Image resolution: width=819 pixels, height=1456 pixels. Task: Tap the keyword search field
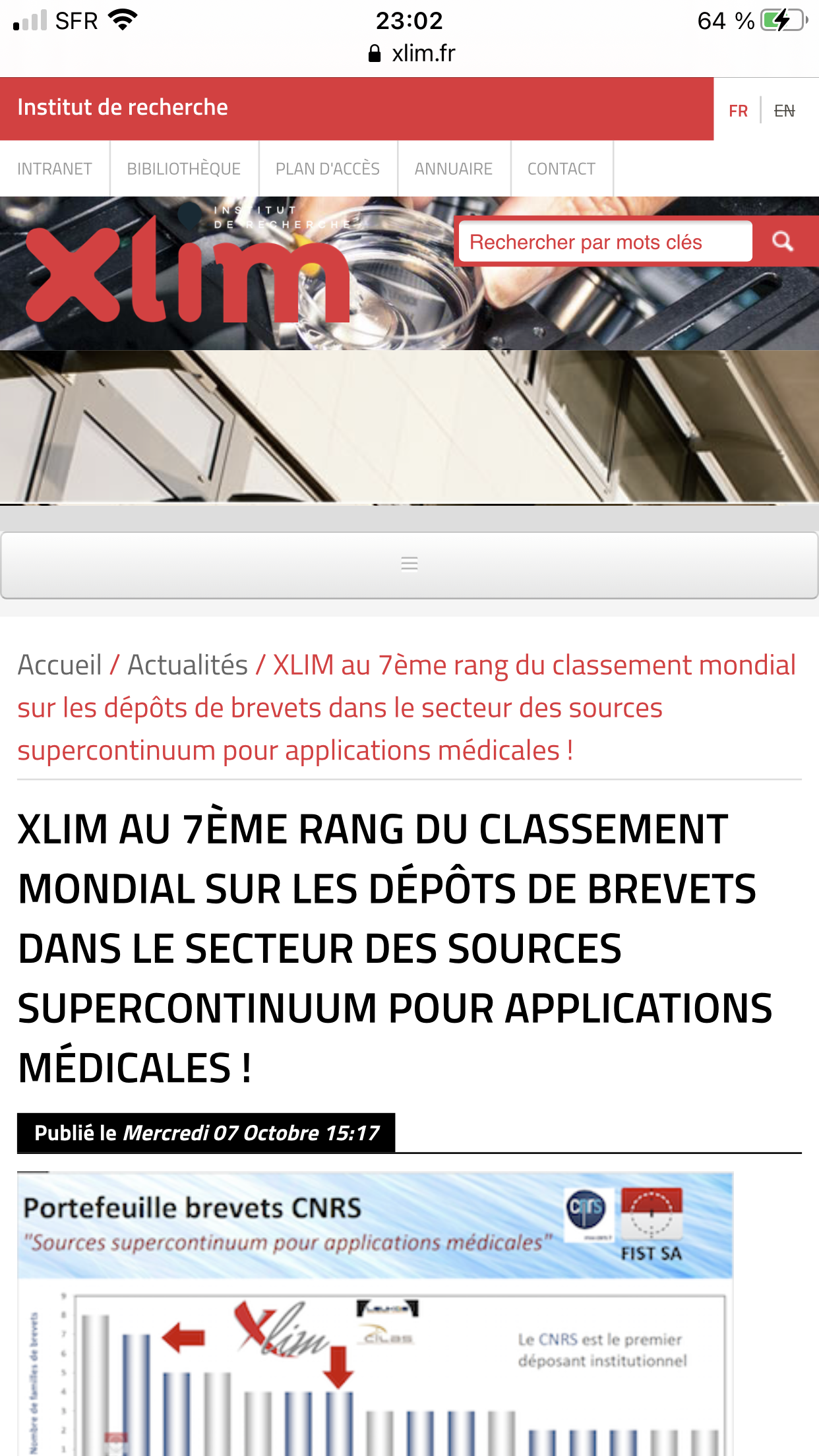pyautogui.click(x=605, y=242)
